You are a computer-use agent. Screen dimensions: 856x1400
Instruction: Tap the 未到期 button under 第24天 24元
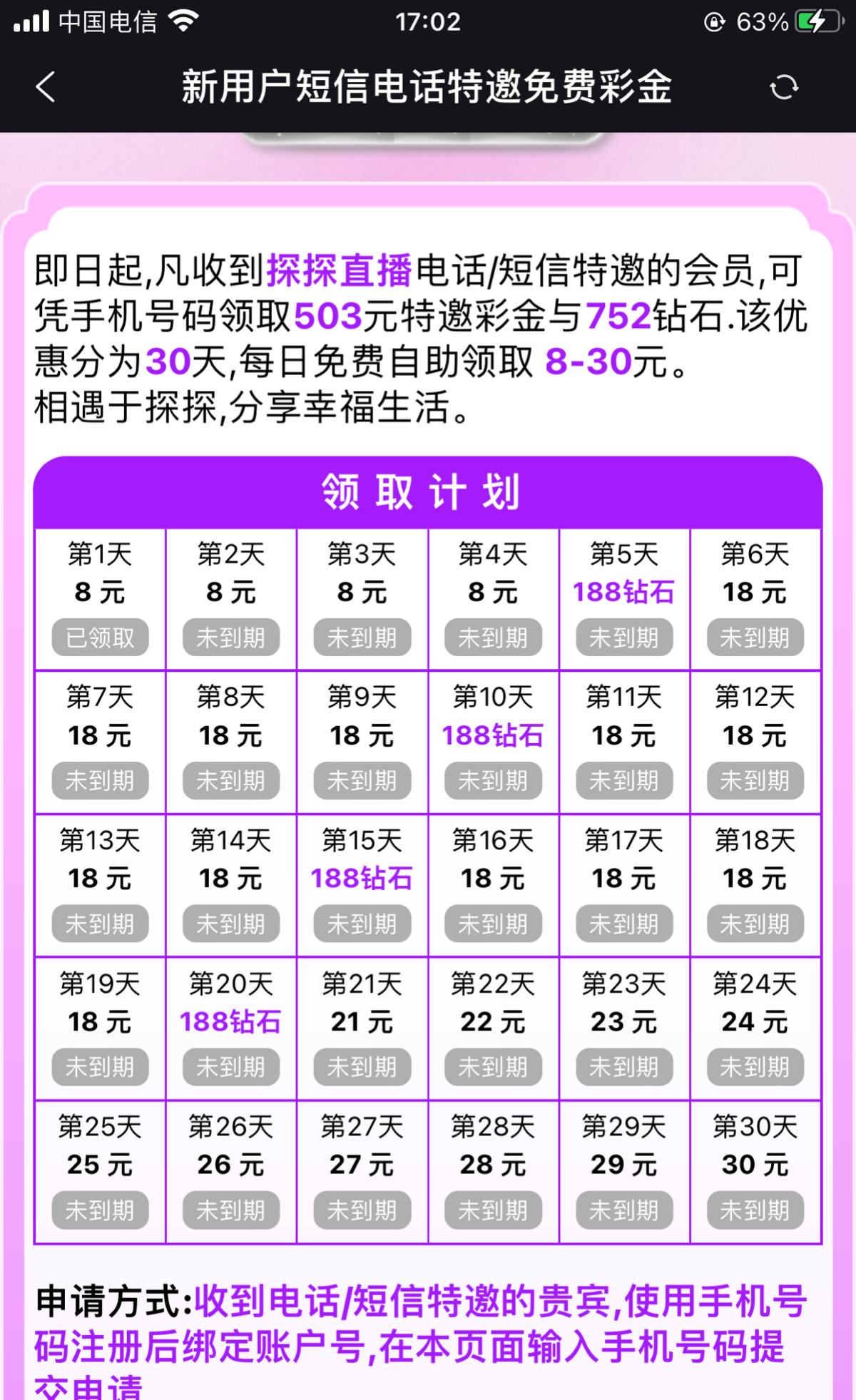pyautogui.click(x=755, y=1067)
